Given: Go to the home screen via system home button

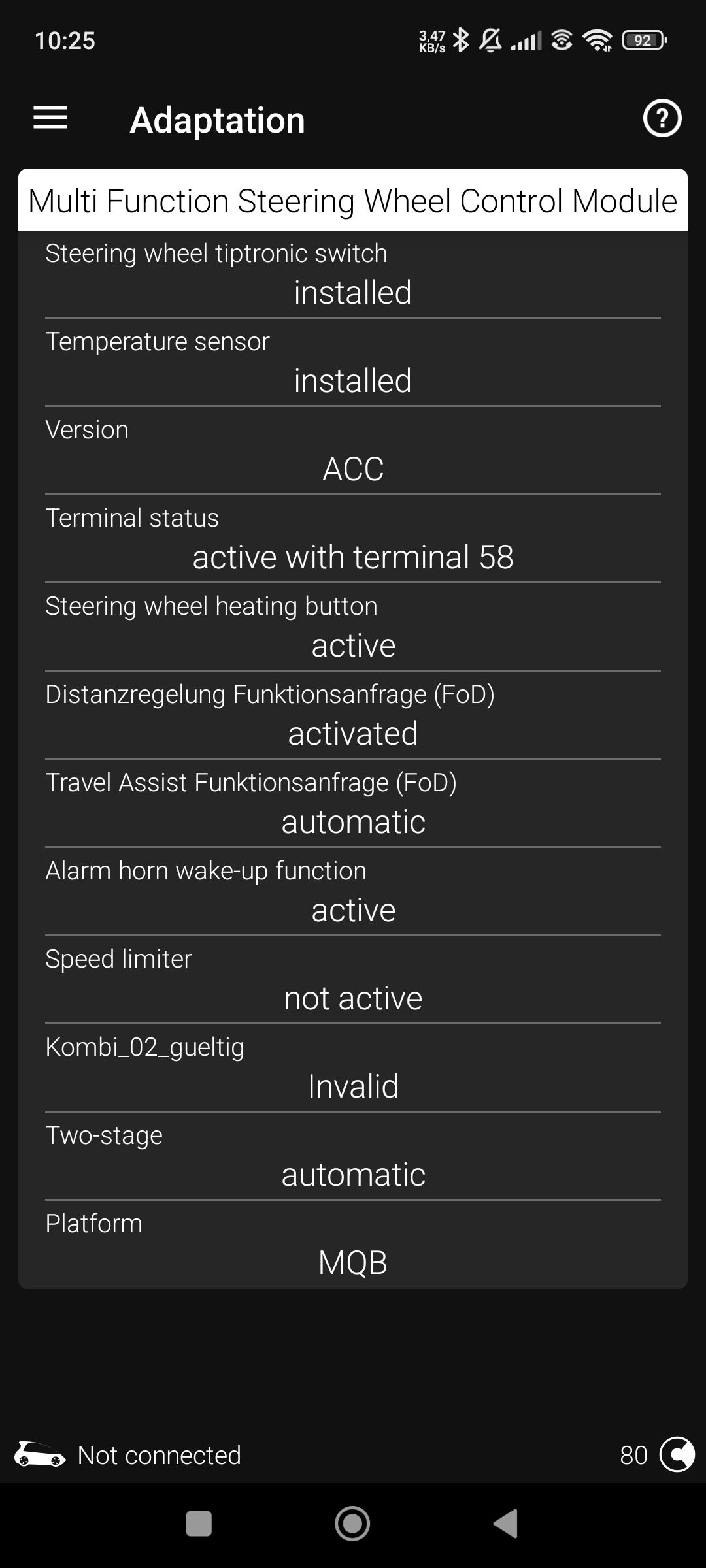Looking at the screenshot, I should pos(352,1524).
